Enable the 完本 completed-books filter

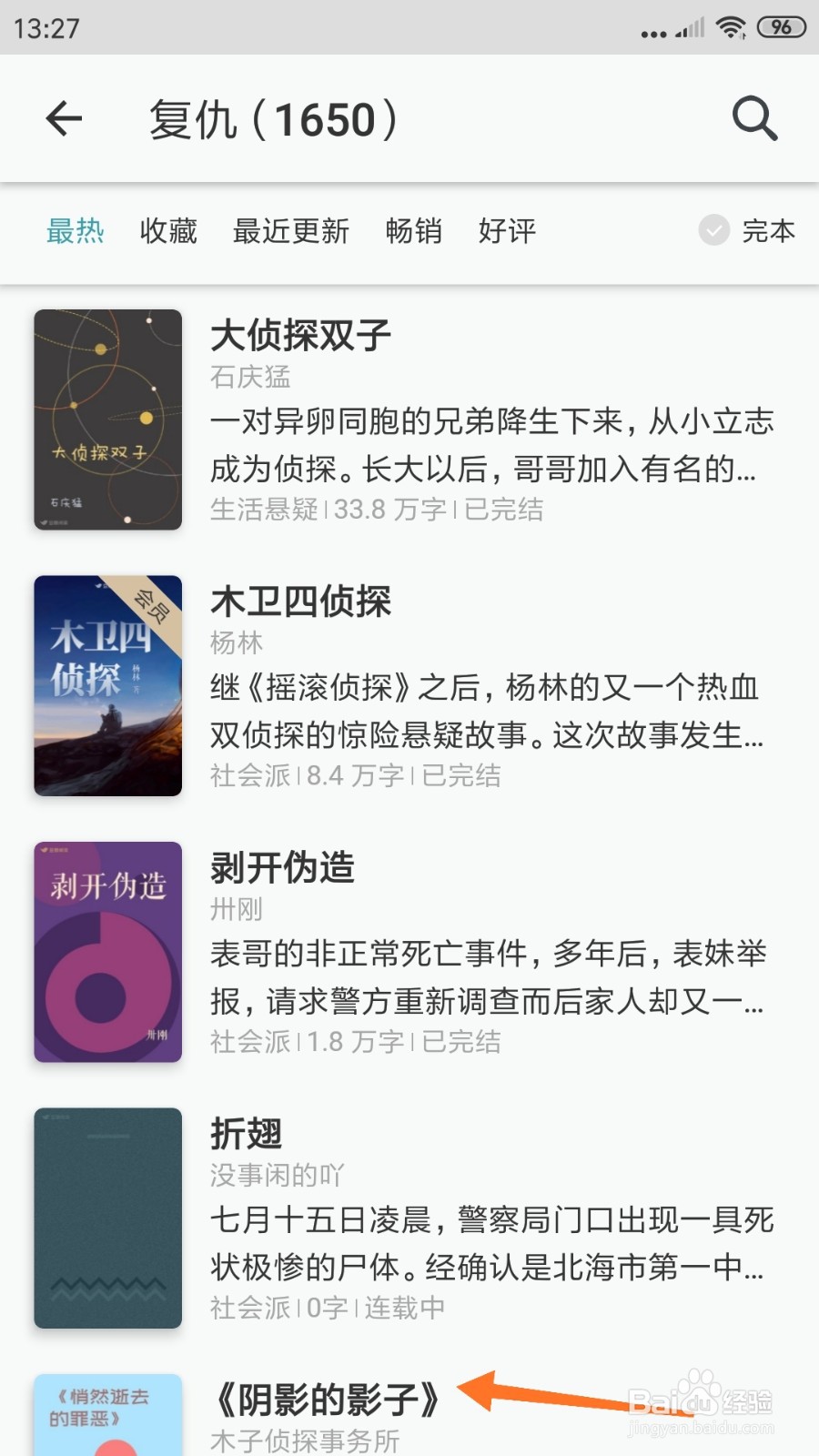[770, 232]
